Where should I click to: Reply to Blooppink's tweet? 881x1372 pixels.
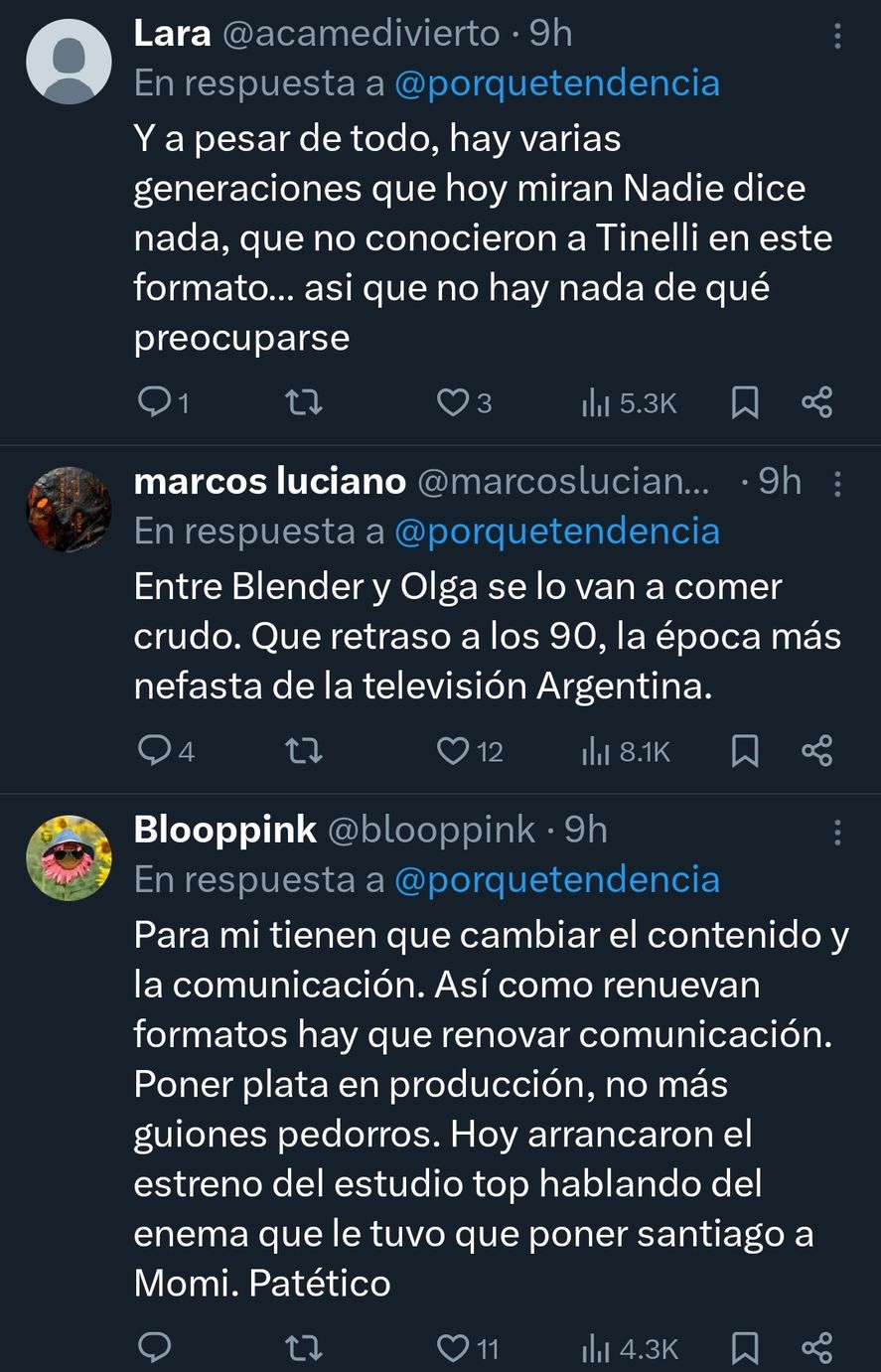[x=153, y=1347]
